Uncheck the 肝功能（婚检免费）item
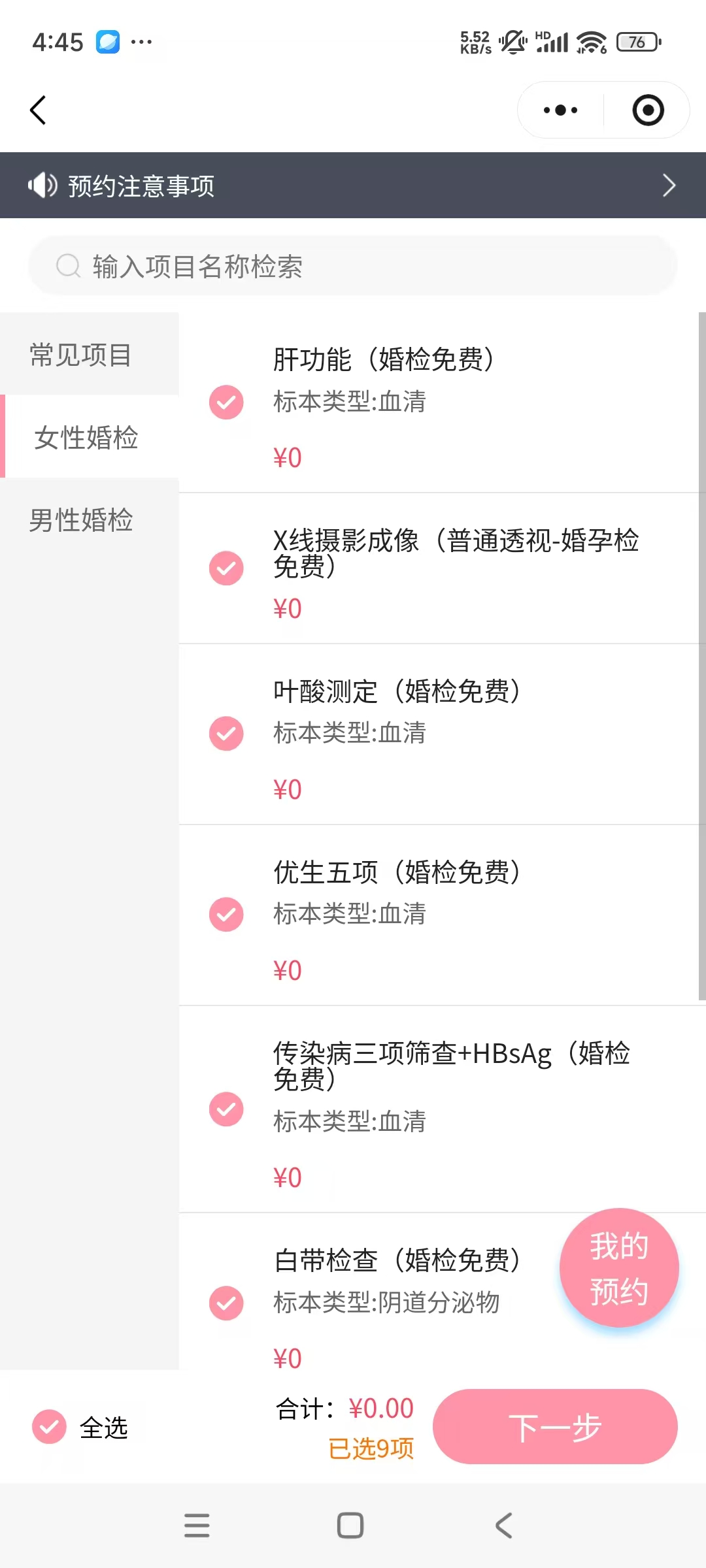The image size is (706, 1568). click(x=226, y=403)
